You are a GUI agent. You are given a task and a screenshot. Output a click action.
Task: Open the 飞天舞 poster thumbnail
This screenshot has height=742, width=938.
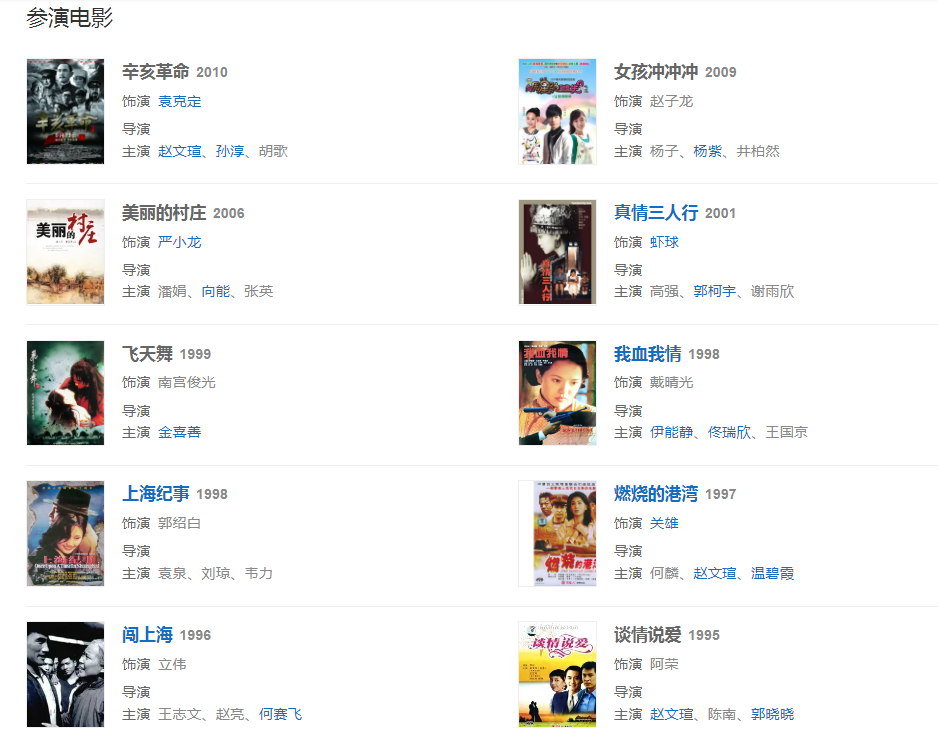pyautogui.click(x=65, y=393)
